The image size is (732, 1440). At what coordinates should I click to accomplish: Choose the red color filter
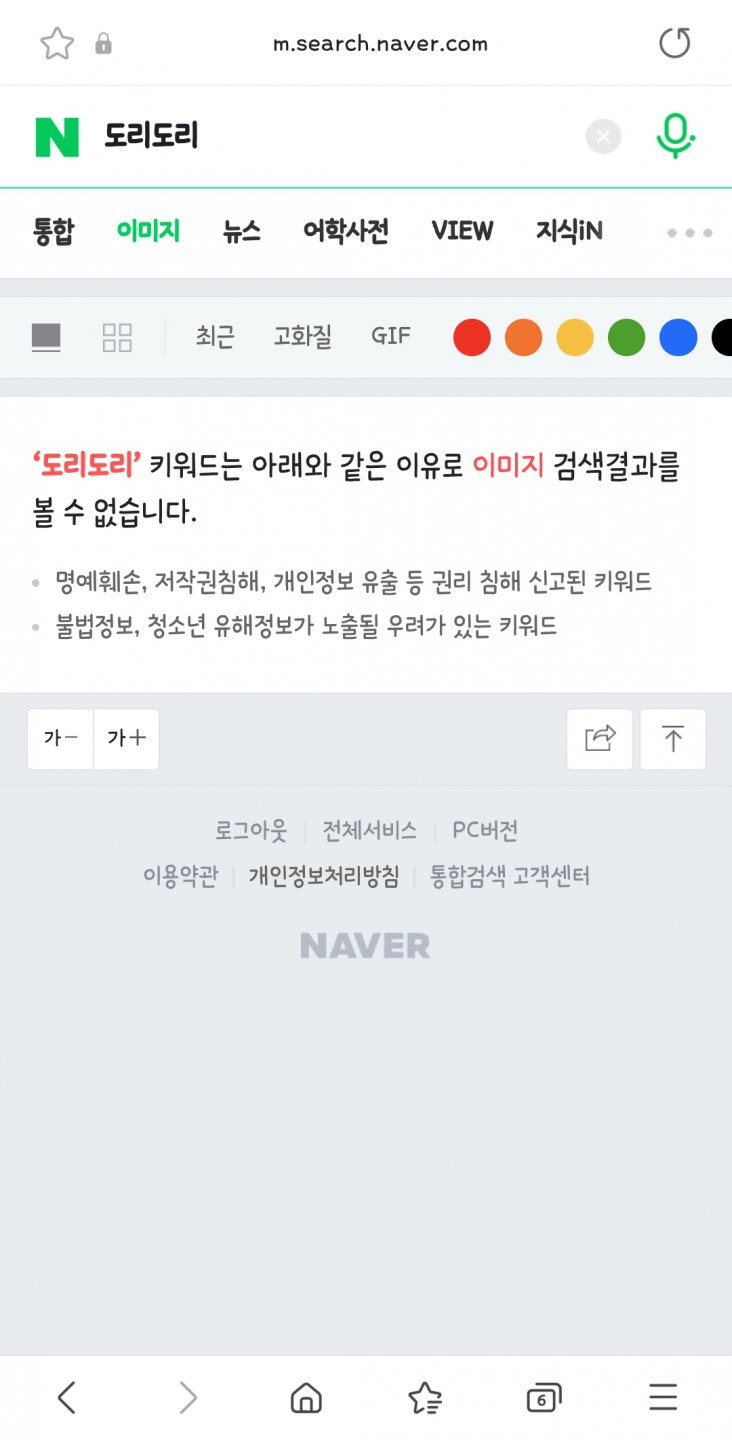click(472, 338)
